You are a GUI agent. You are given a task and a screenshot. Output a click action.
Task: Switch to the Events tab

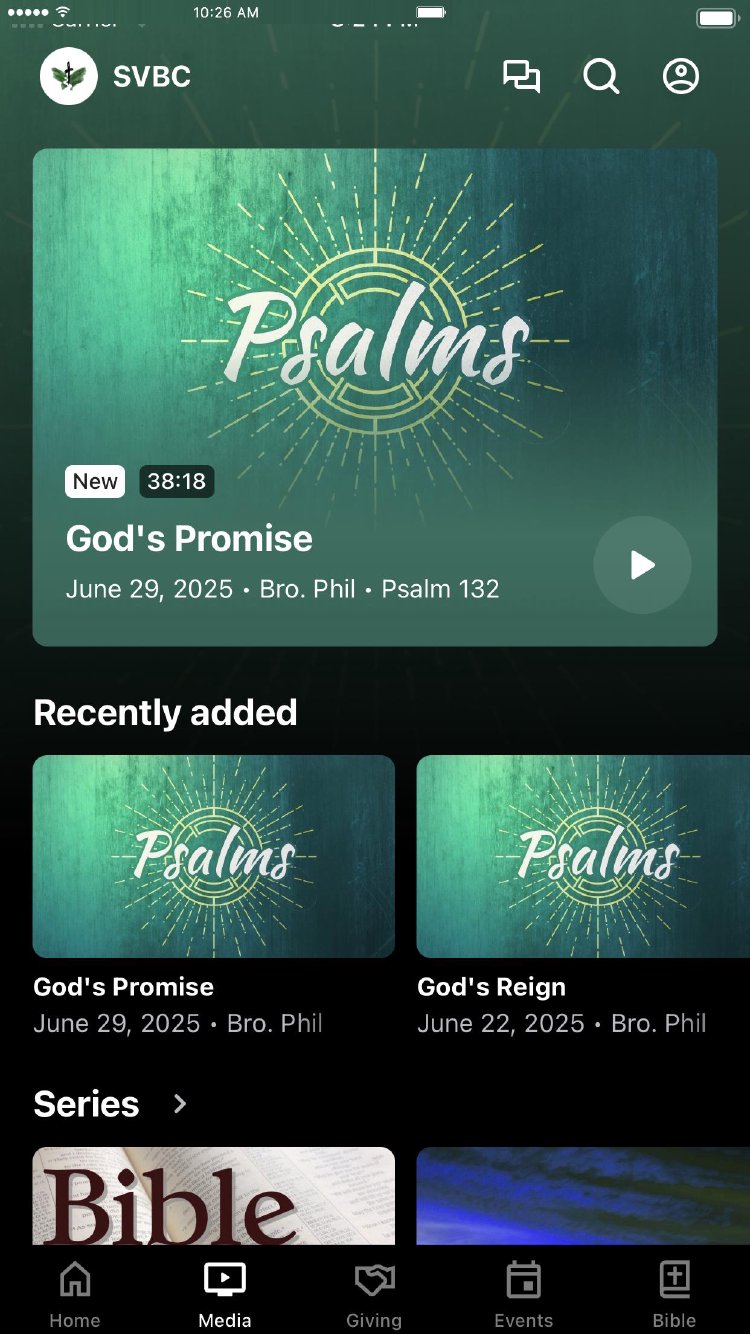[524, 1294]
